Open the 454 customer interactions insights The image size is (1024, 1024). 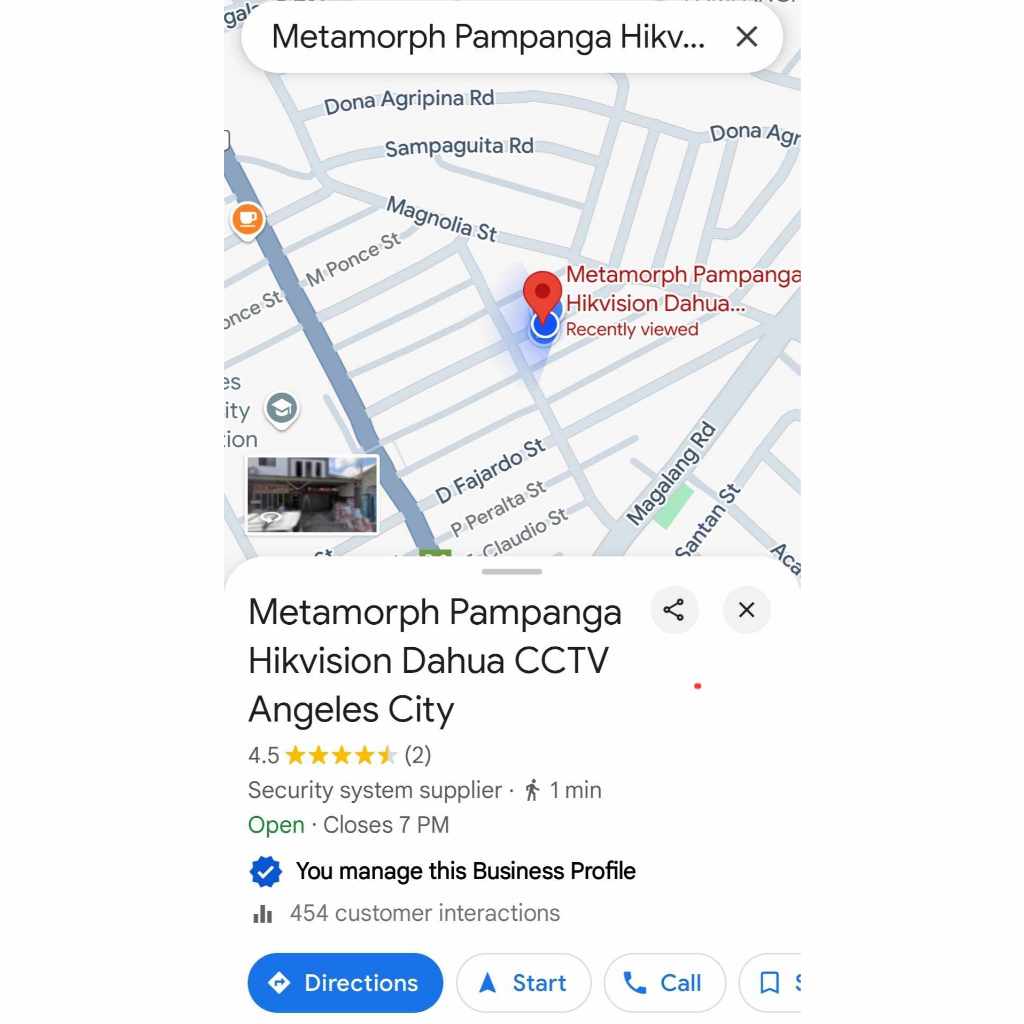405,913
